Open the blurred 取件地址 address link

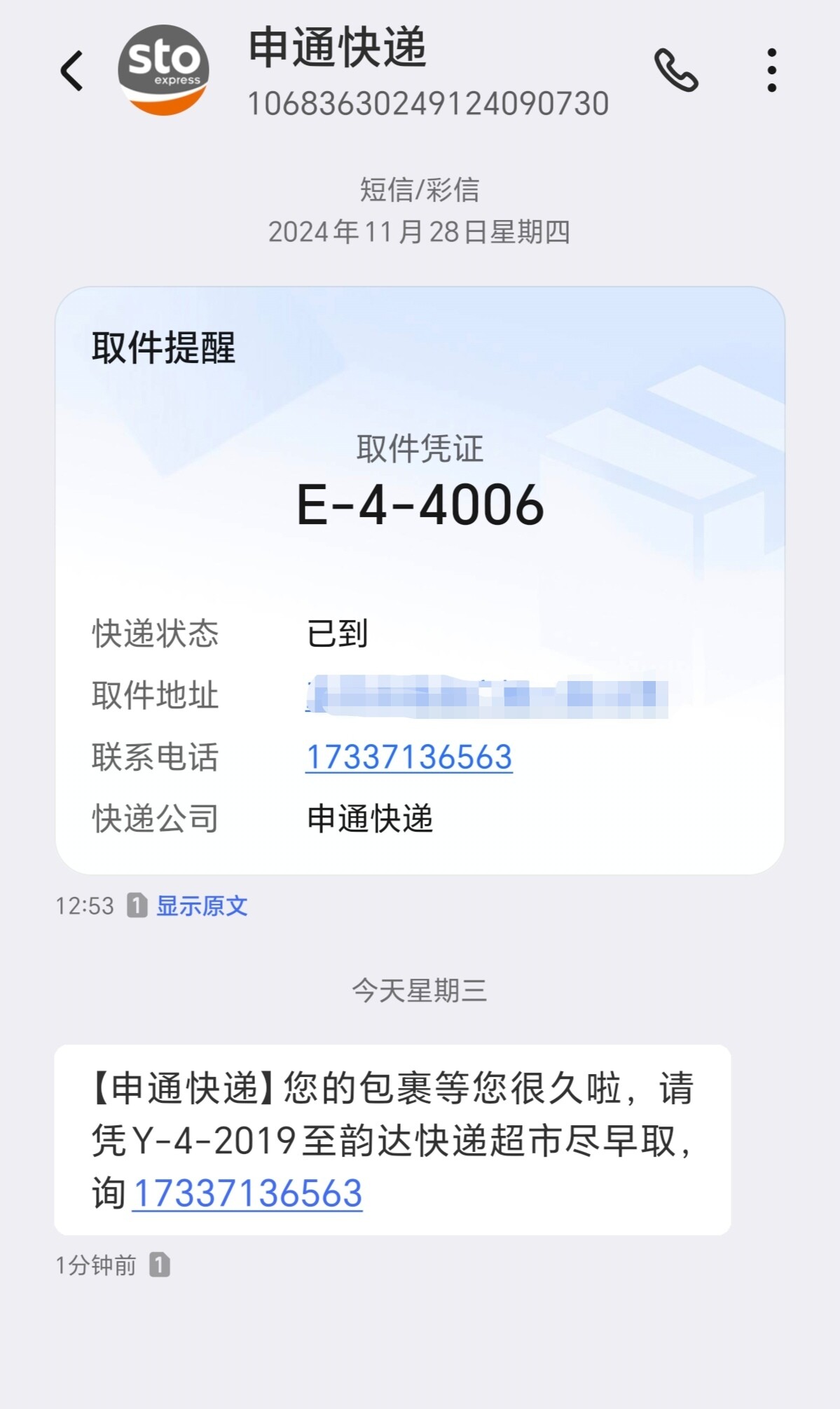486,696
